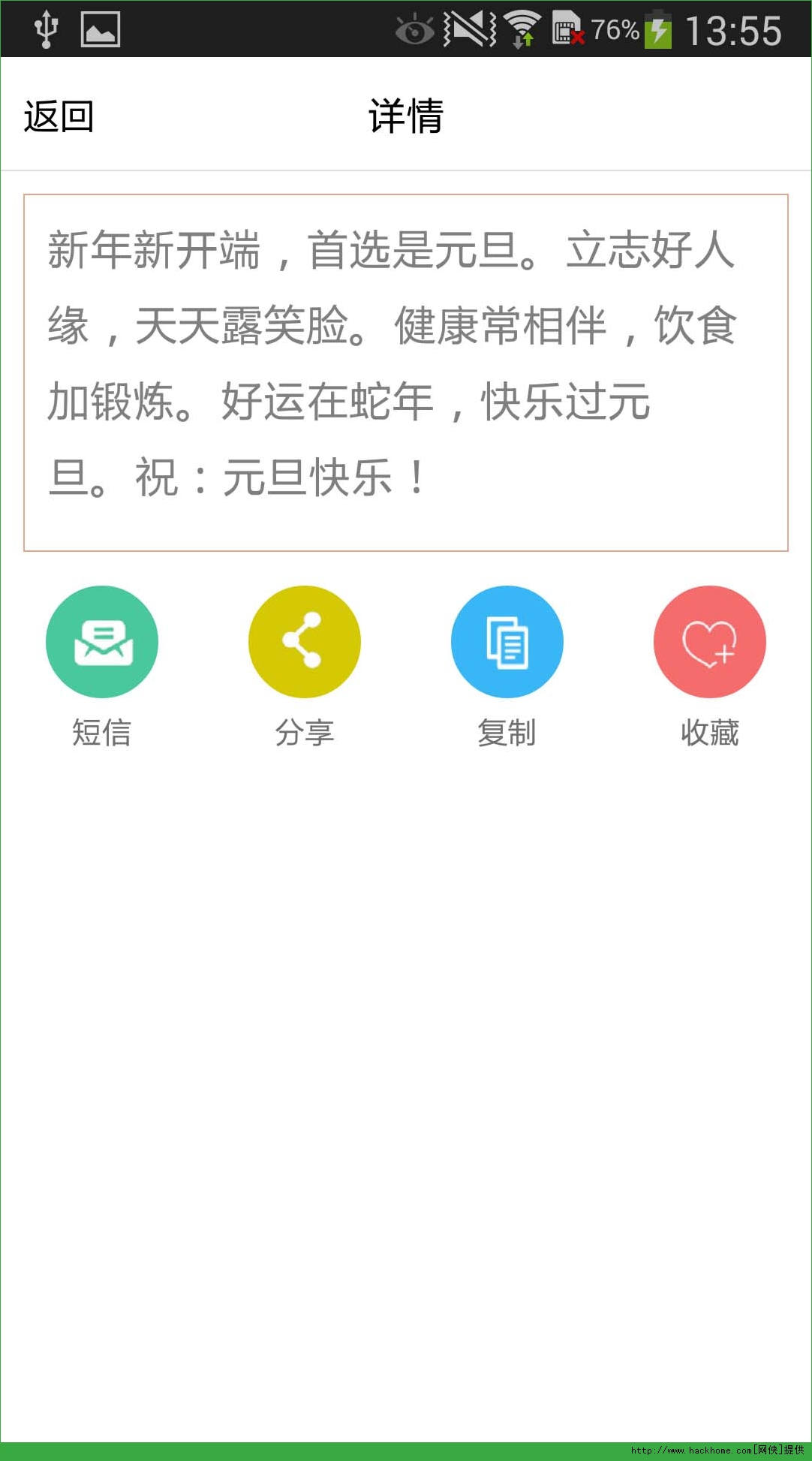Copy the greeting text with 复制
This screenshot has width=812, height=1461.
[507, 642]
